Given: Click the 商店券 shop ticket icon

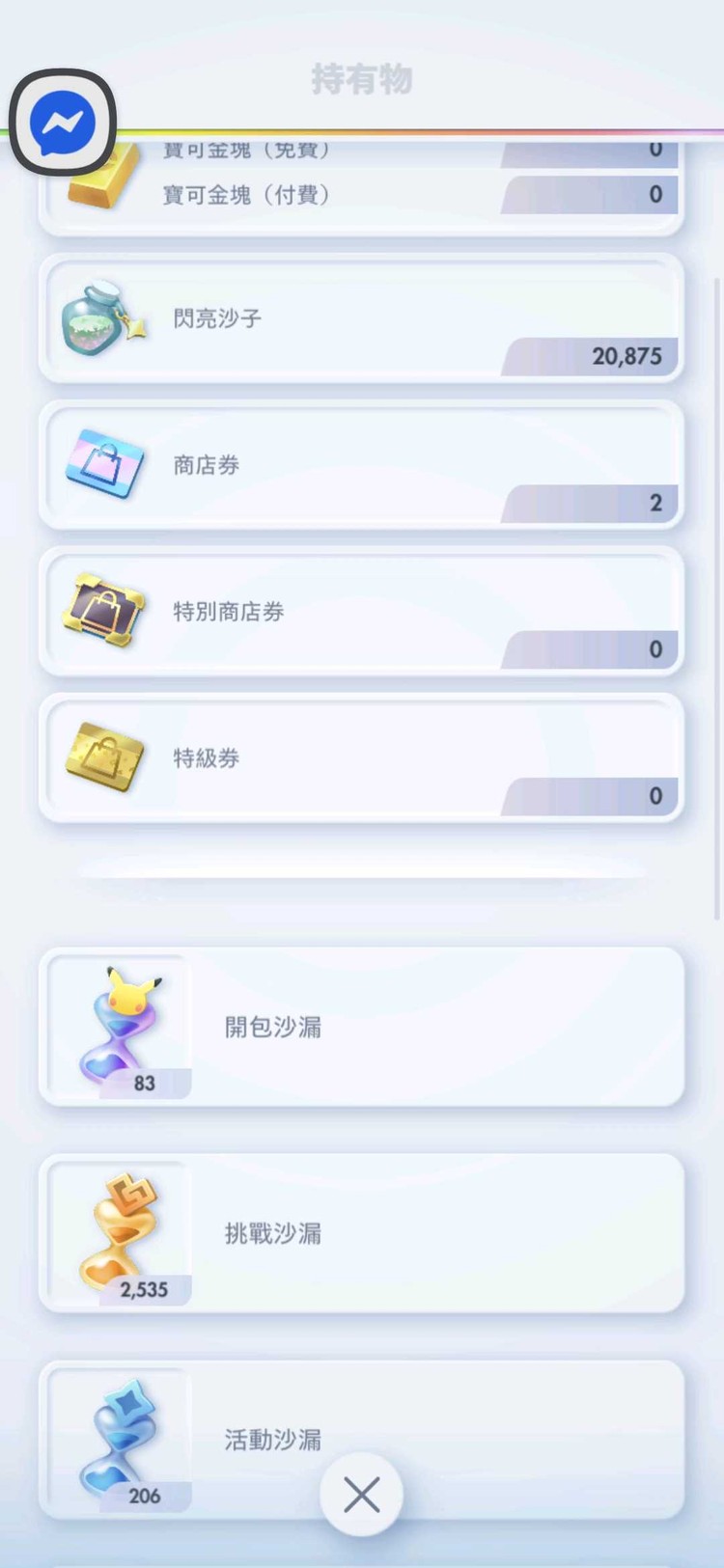Looking at the screenshot, I should coord(103,463).
